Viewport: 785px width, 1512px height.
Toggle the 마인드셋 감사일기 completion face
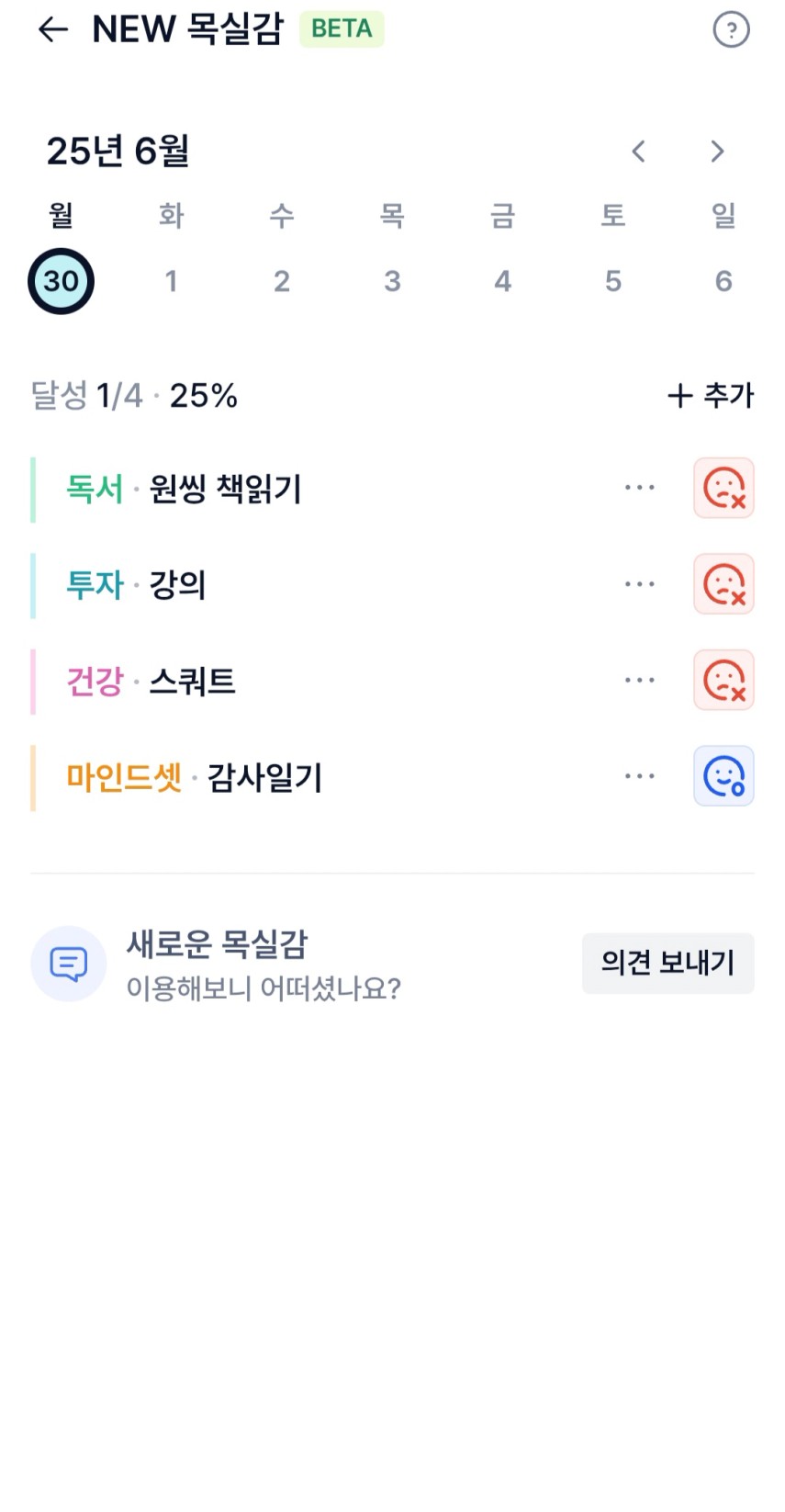723,776
